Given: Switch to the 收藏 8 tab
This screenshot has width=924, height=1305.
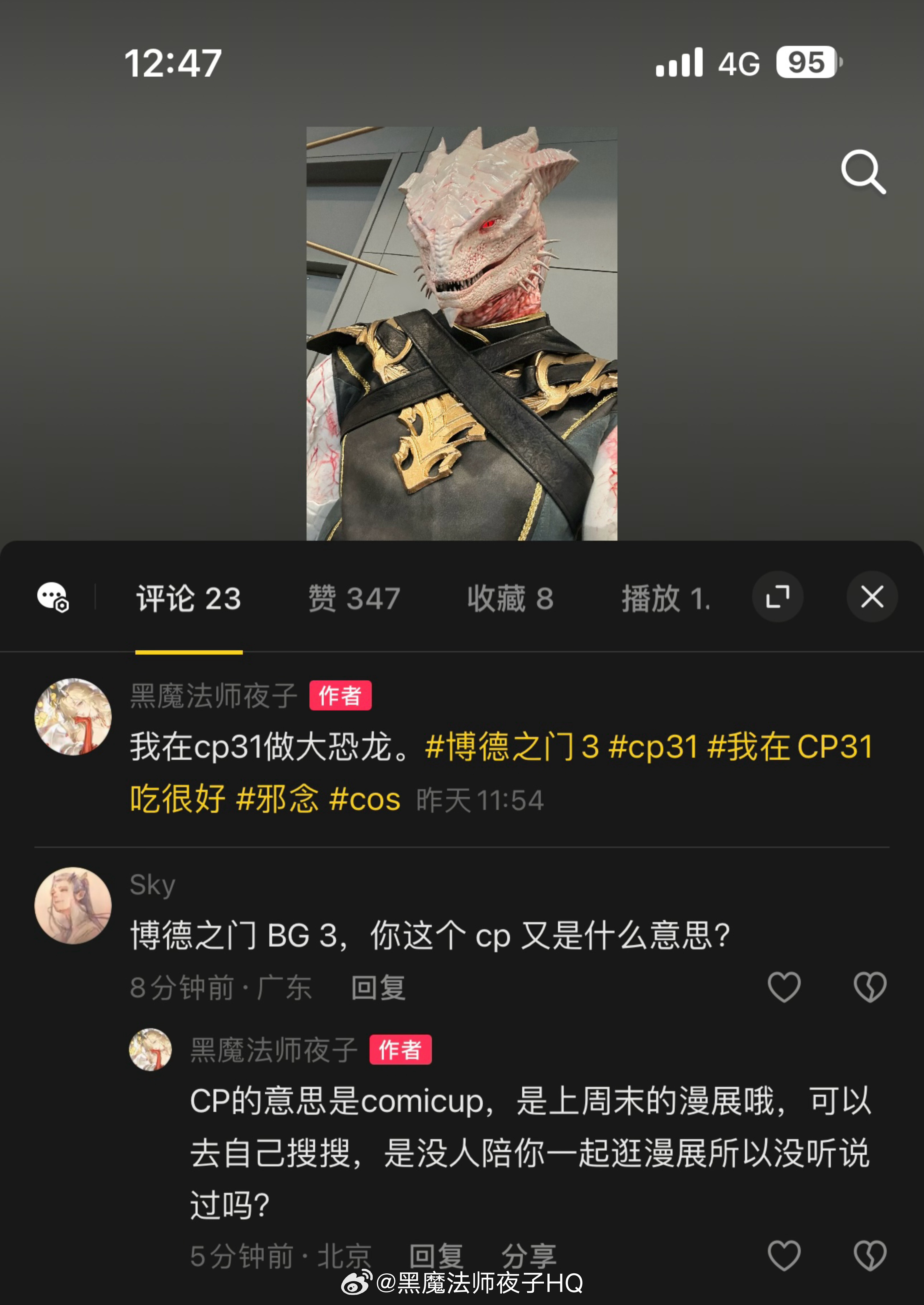Looking at the screenshot, I should pyautogui.click(x=510, y=599).
